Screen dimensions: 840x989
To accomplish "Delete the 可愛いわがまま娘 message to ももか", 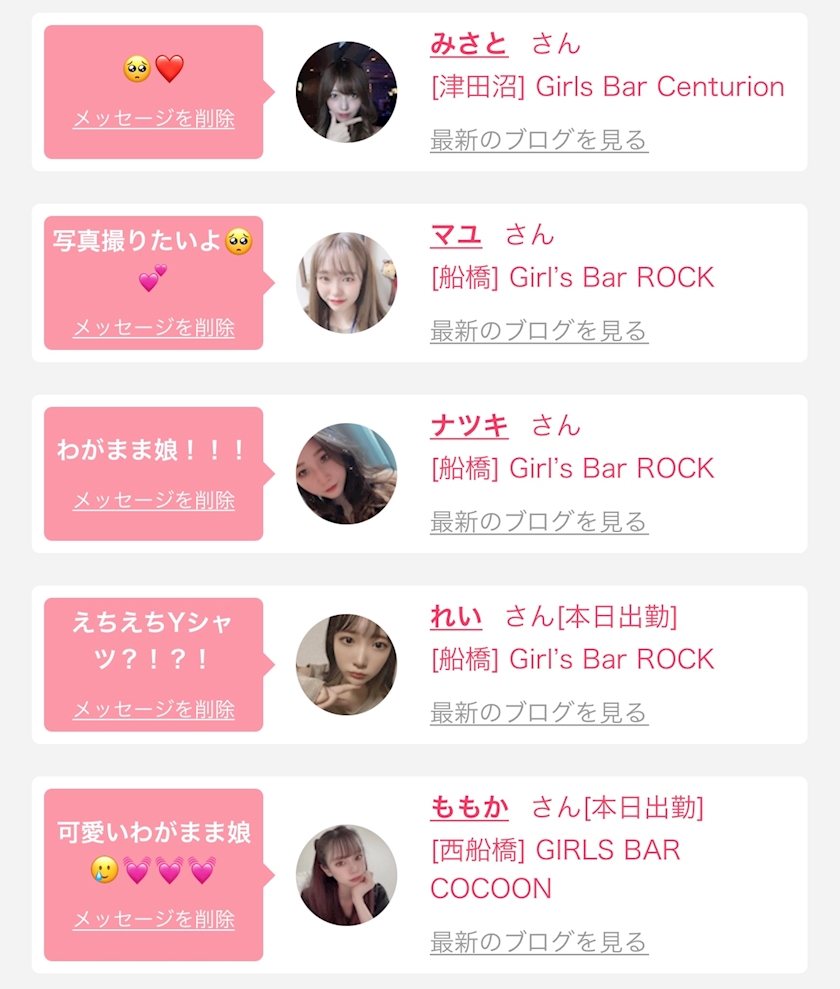I will (x=154, y=919).
